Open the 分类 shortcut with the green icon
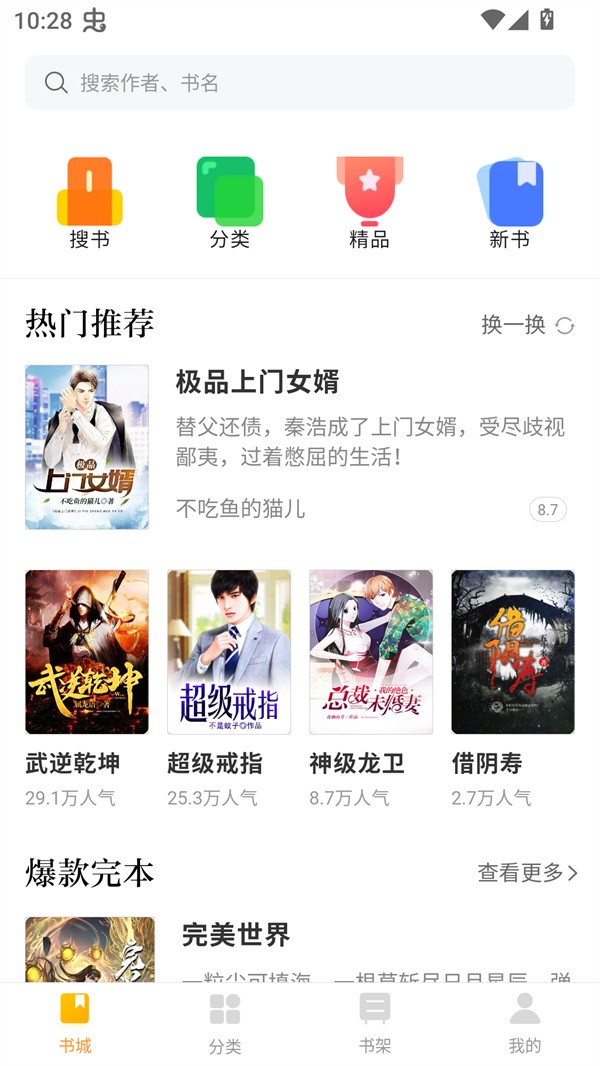This screenshot has height=1066, width=600. pos(230,201)
